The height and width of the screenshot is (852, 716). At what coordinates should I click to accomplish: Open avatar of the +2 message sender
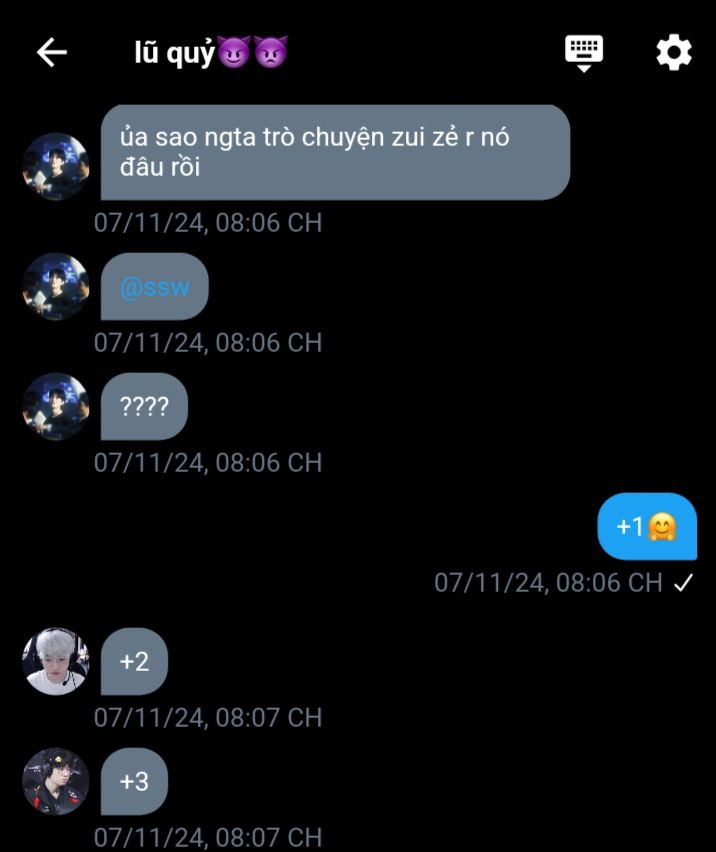click(x=56, y=661)
